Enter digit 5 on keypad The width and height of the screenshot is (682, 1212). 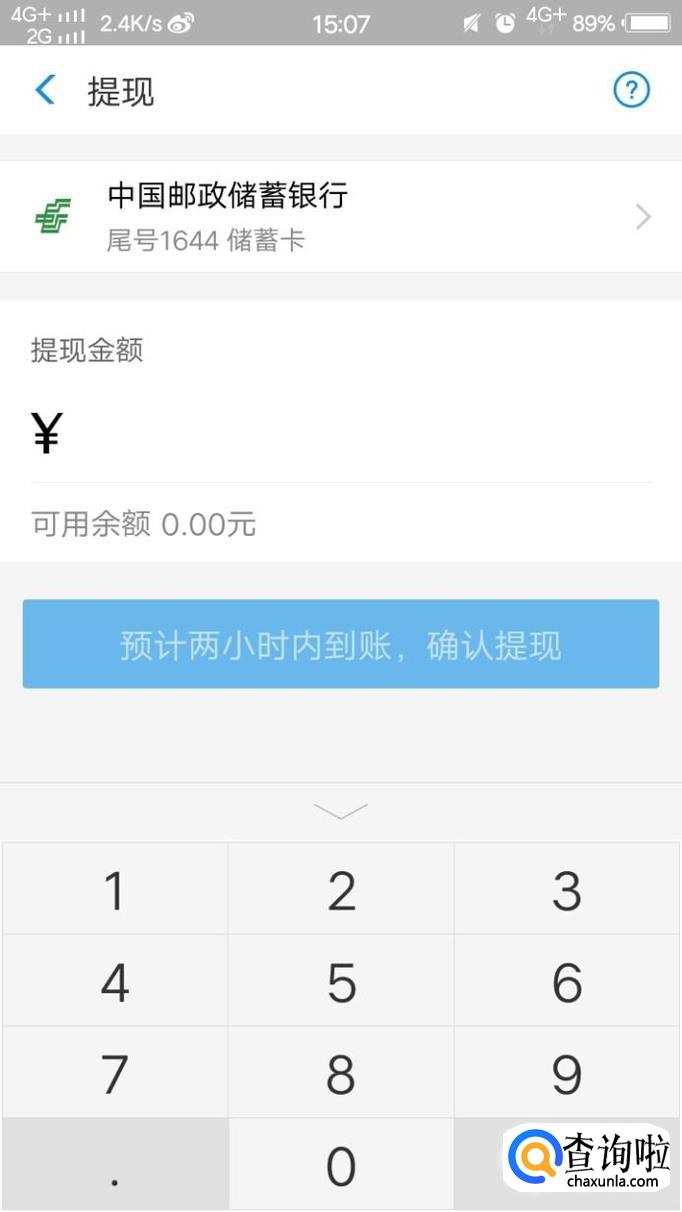click(x=341, y=982)
